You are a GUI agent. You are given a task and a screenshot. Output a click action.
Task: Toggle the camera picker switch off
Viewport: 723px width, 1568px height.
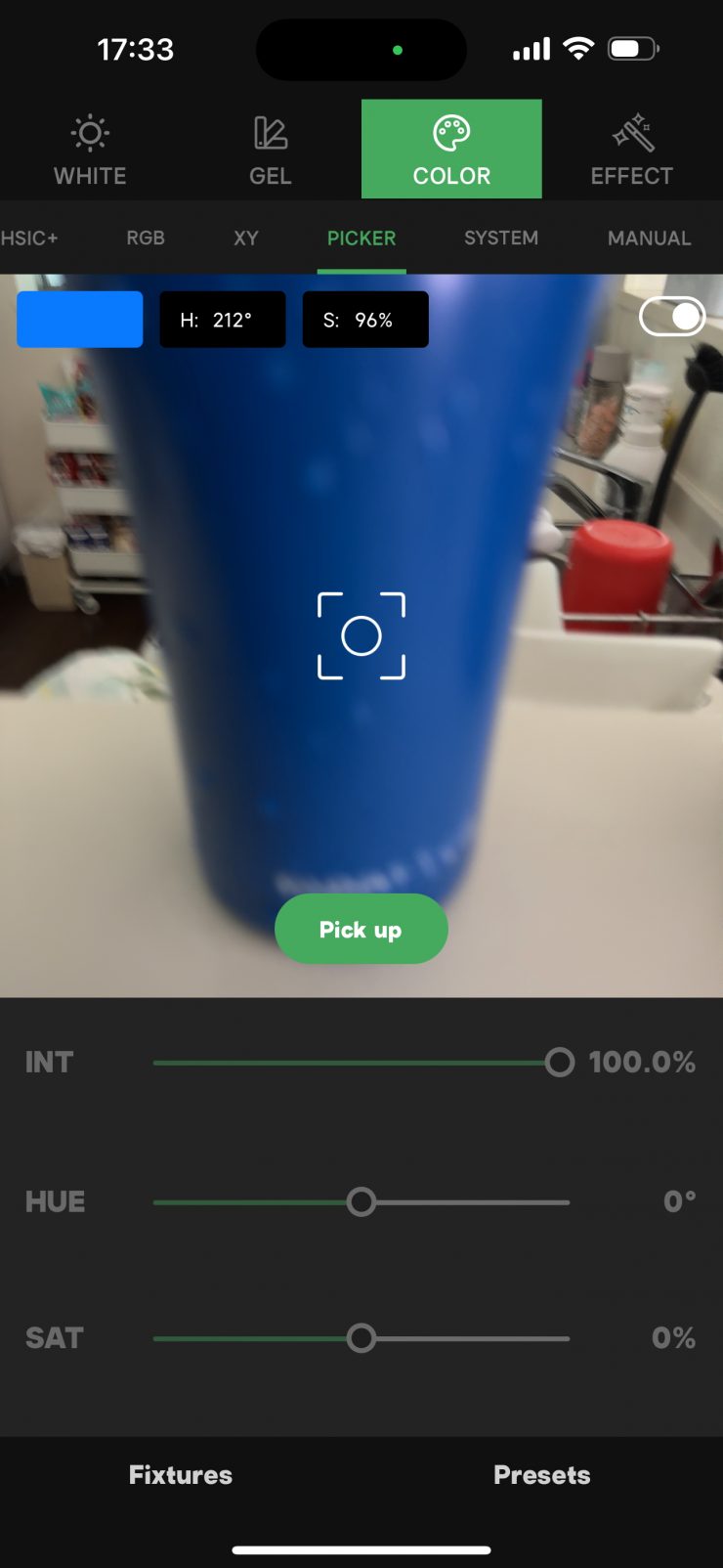pyautogui.click(x=671, y=317)
